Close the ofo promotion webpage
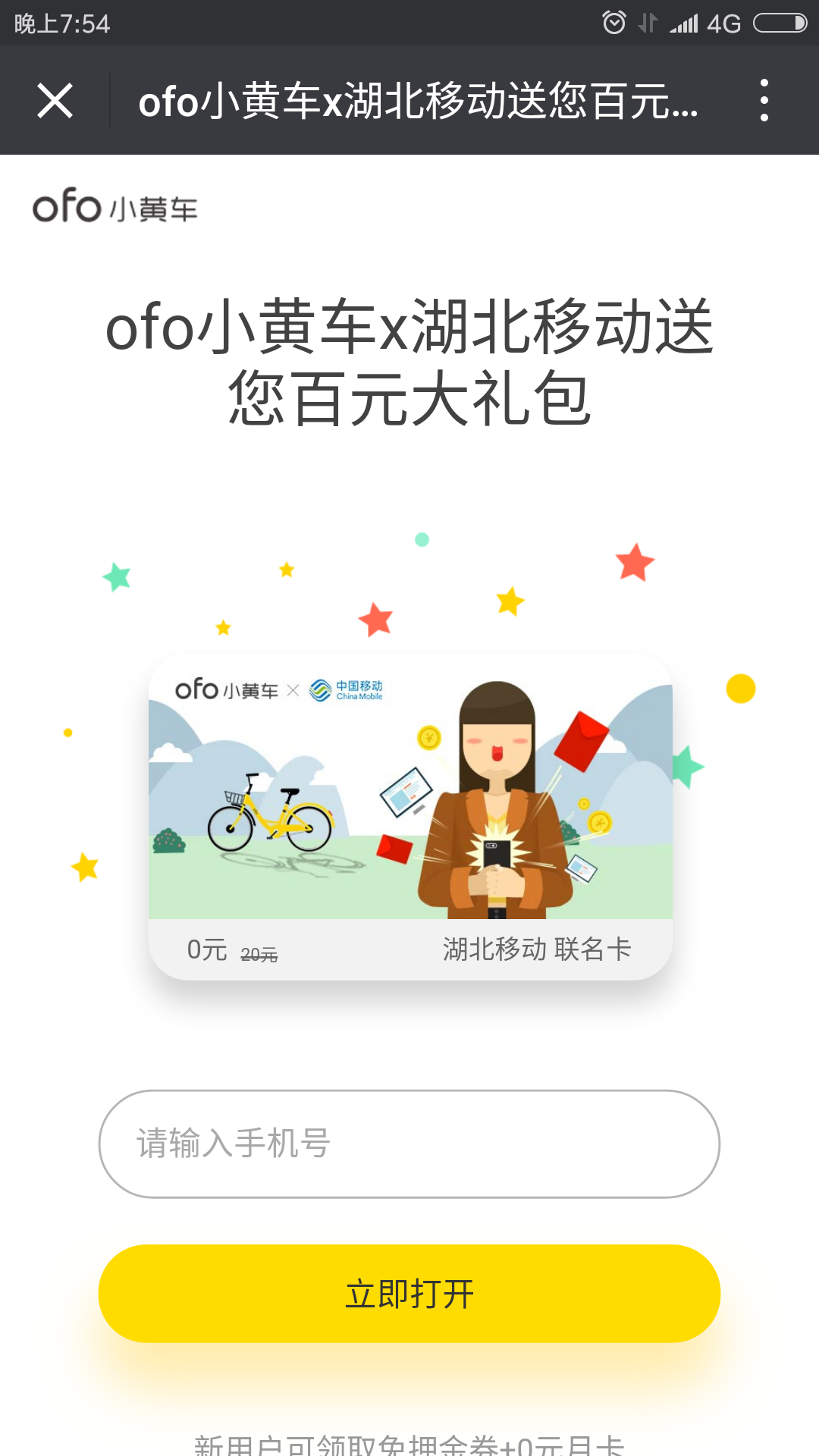Viewport: 819px width, 1456px height. point(55,101)
